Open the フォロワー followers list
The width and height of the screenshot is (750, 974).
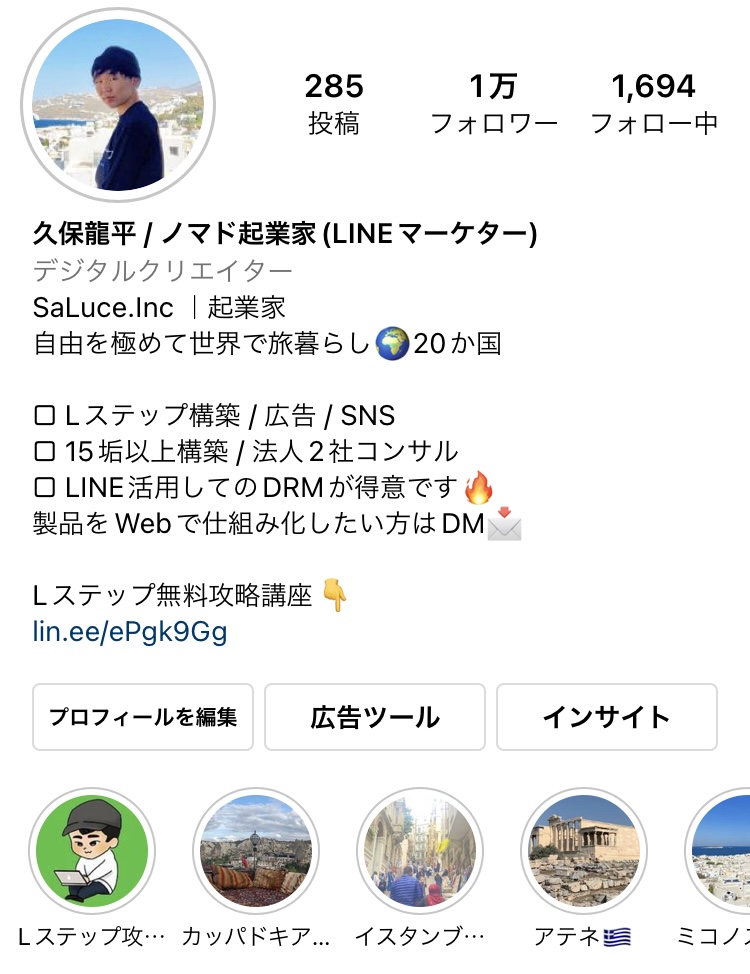pos(494,104)
